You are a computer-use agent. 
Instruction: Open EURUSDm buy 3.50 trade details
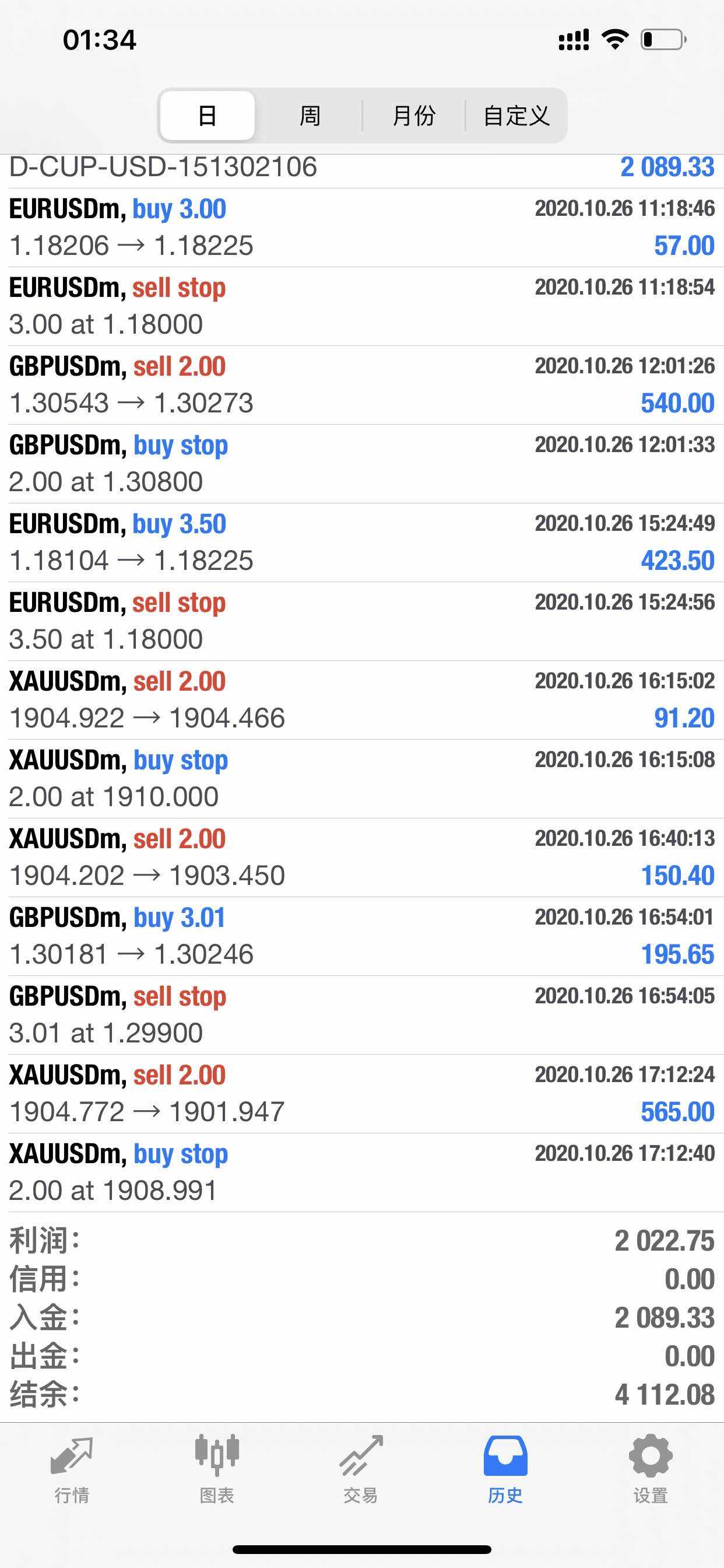point(362,542)
